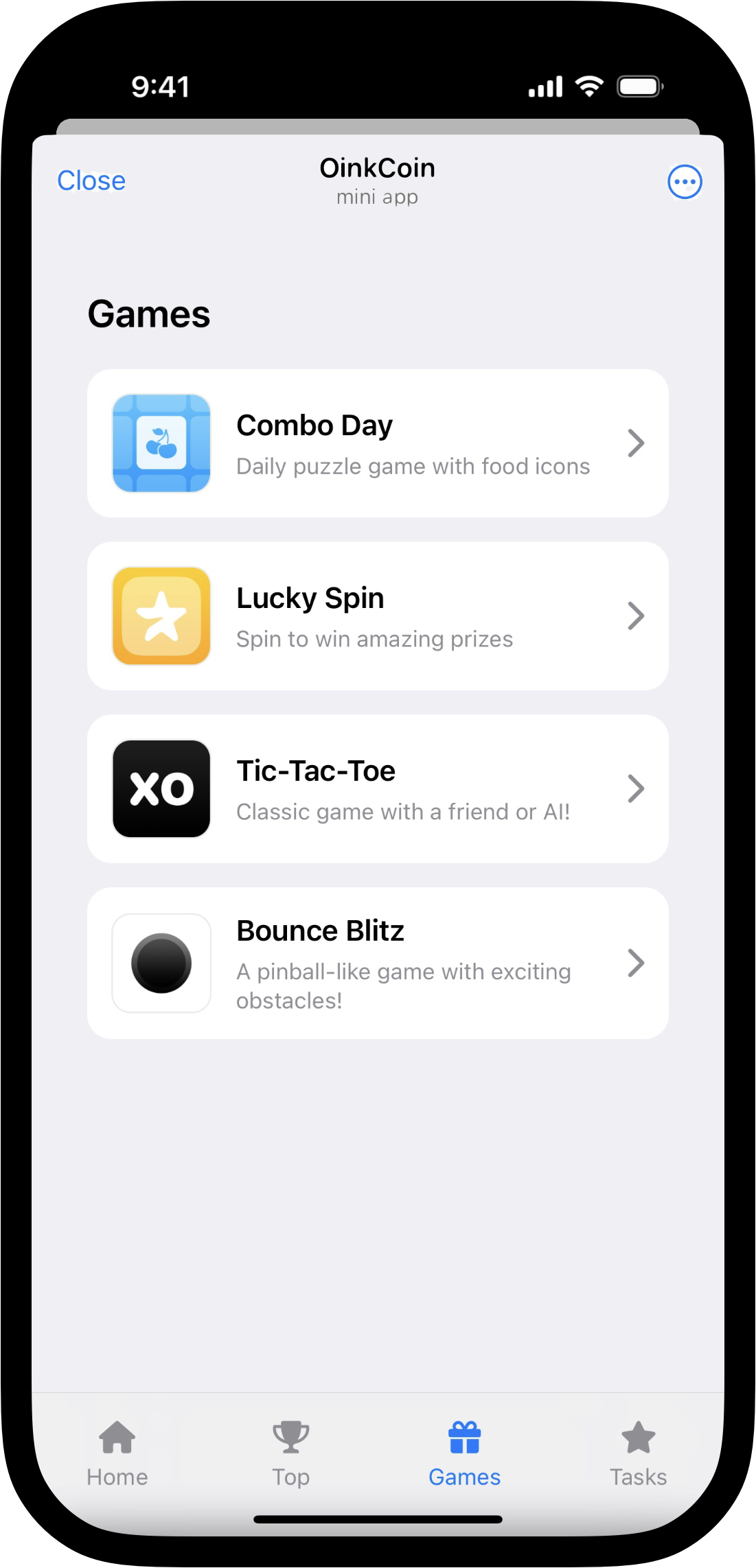Tap the Tasks star icon
756x1568 pixels.
click(638, 1438)
